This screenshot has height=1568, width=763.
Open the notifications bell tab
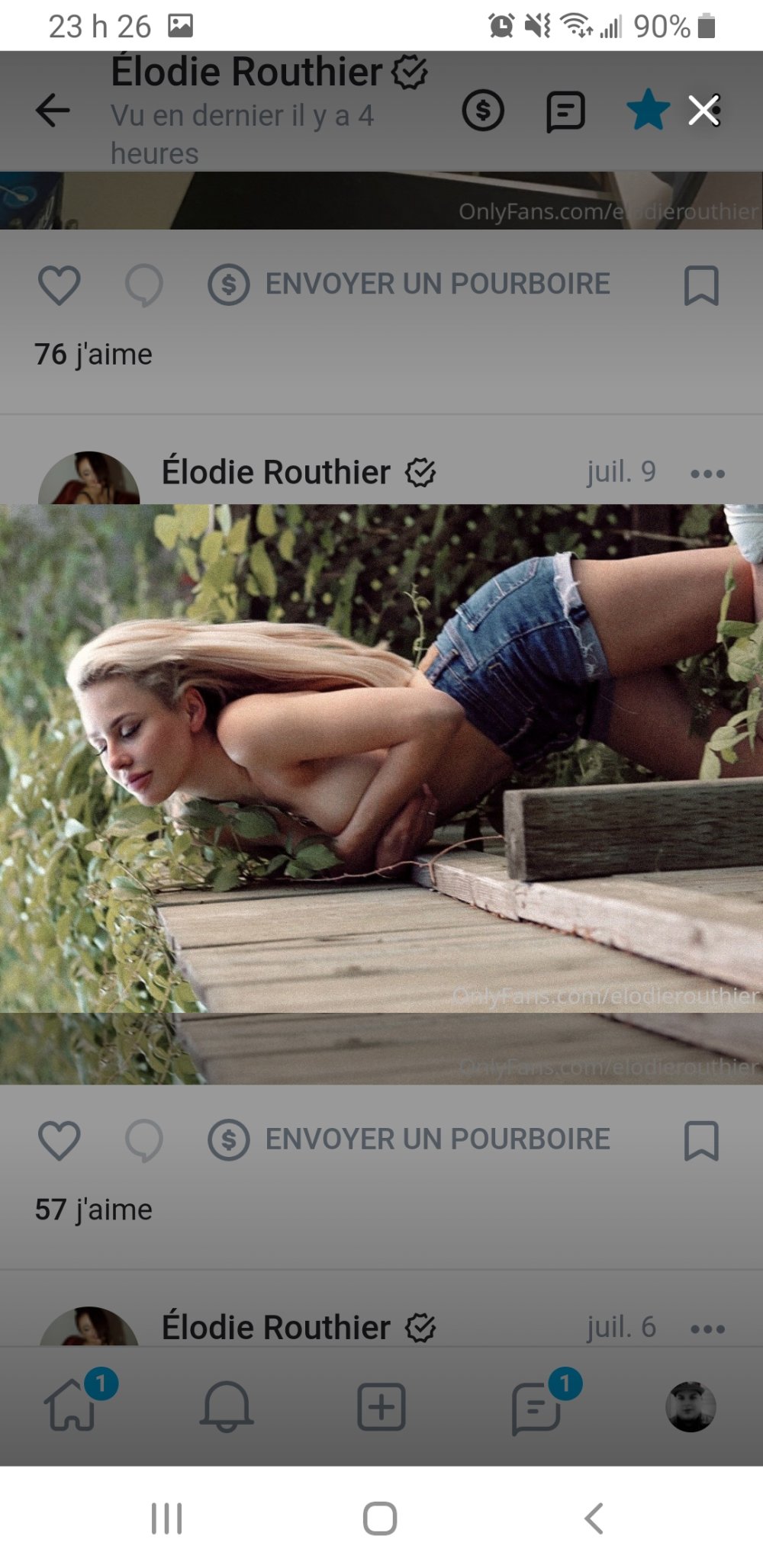(x=227, y=1406)
